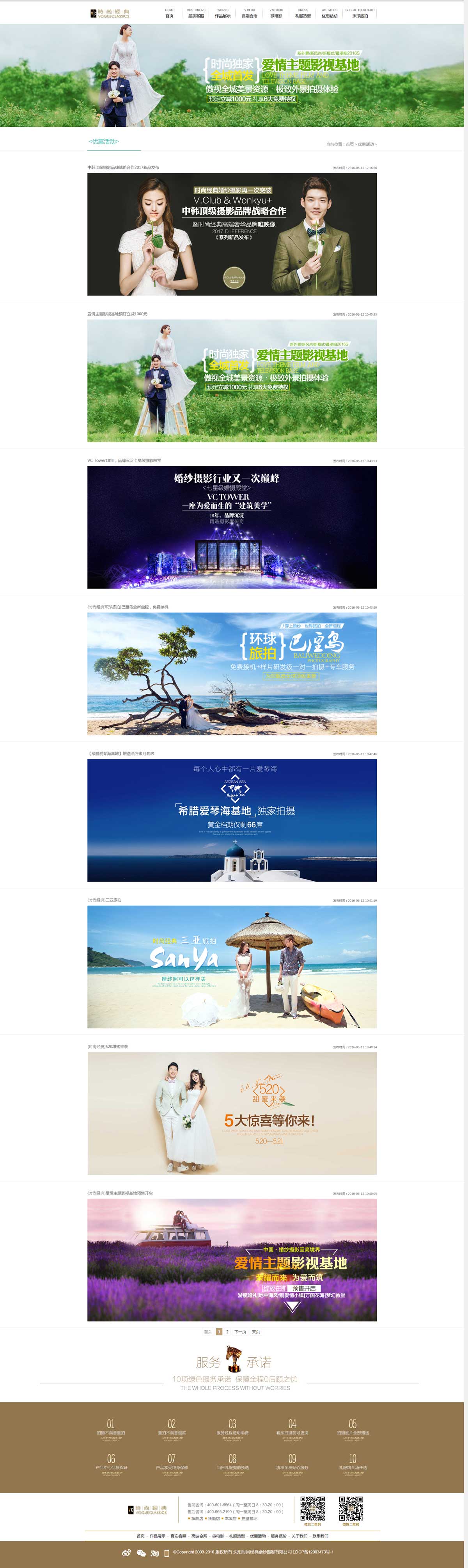Image resolution: width=468 pixels, height=1568 pixels.
Task: Go to page 2 of activities
Action: [x=228, y=1332]
